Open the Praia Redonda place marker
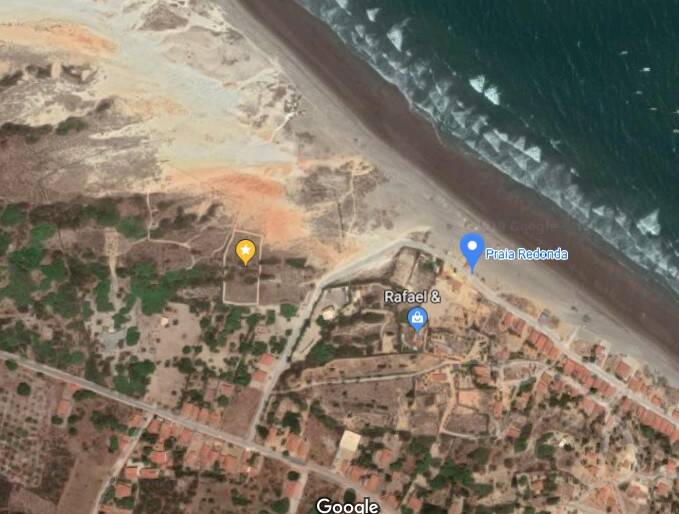679x514 pixels. click(471, 250)
